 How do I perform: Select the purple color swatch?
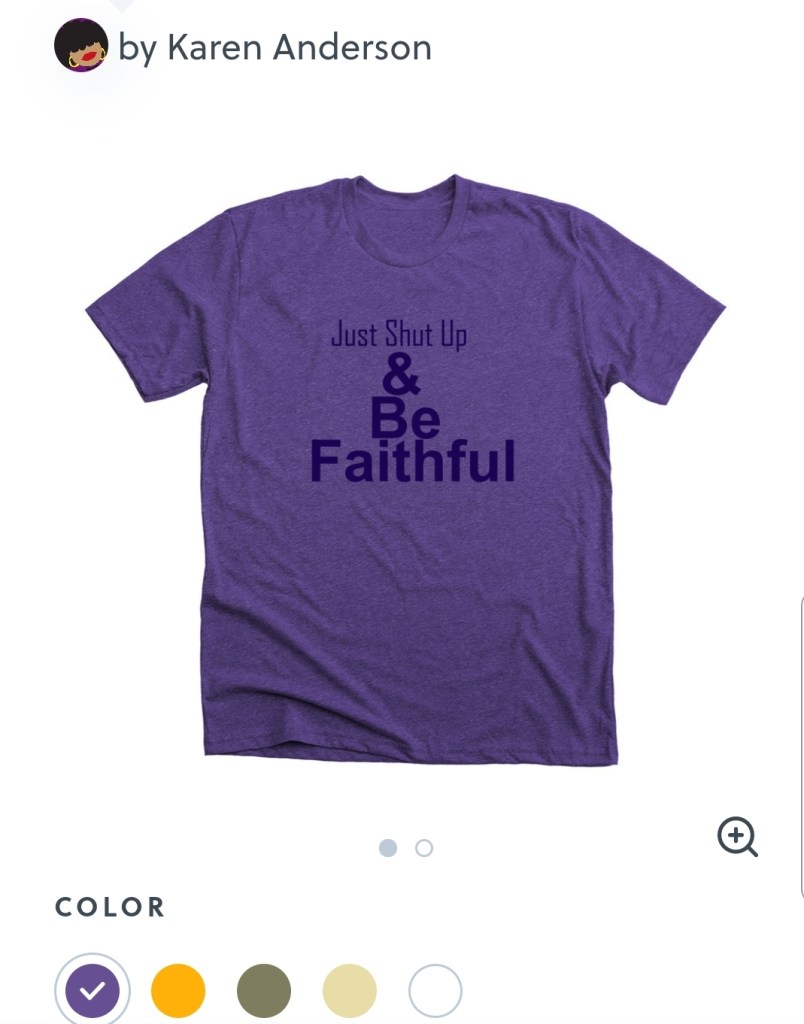[x=92, y=991]
